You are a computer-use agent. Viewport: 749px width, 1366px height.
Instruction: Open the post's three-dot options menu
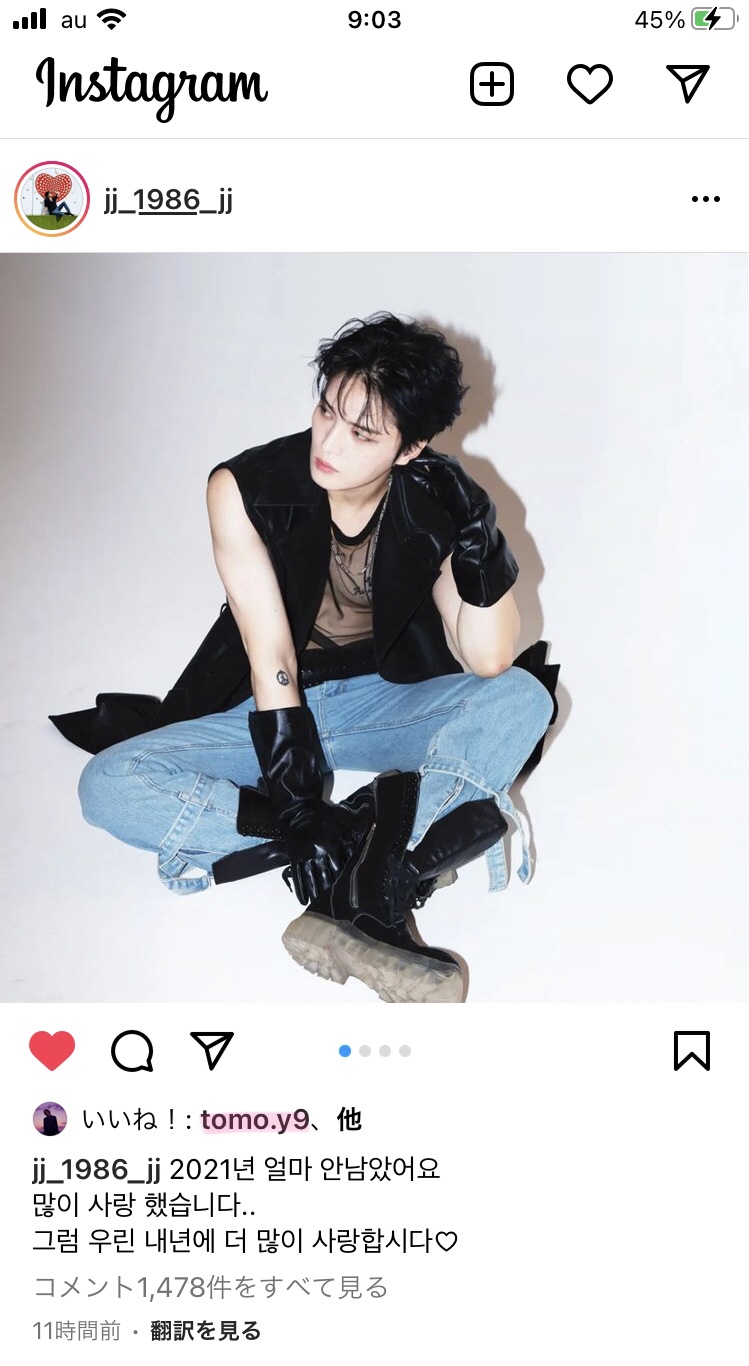pos(706,199)
